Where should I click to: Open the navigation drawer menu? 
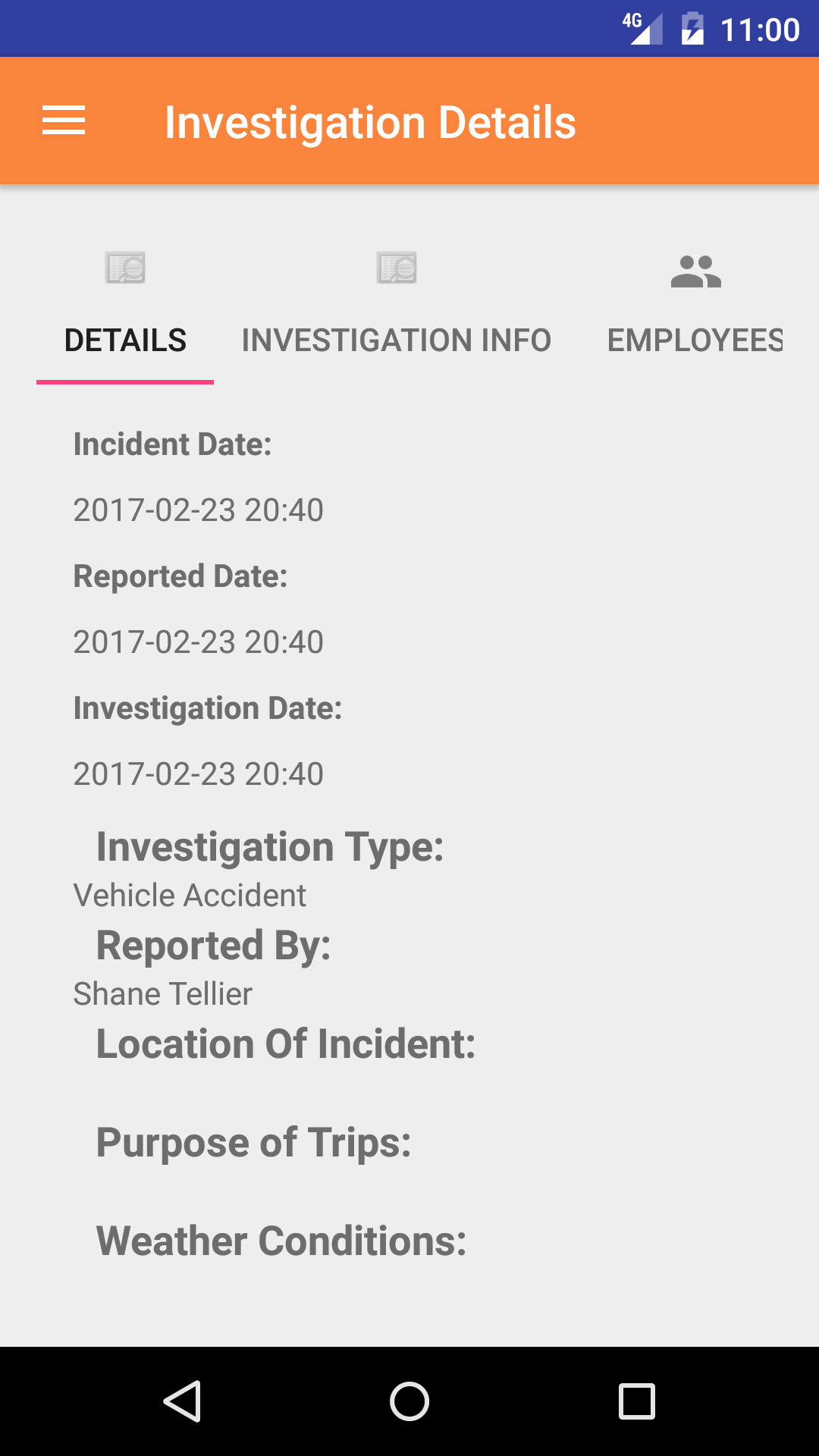(64, 121)
